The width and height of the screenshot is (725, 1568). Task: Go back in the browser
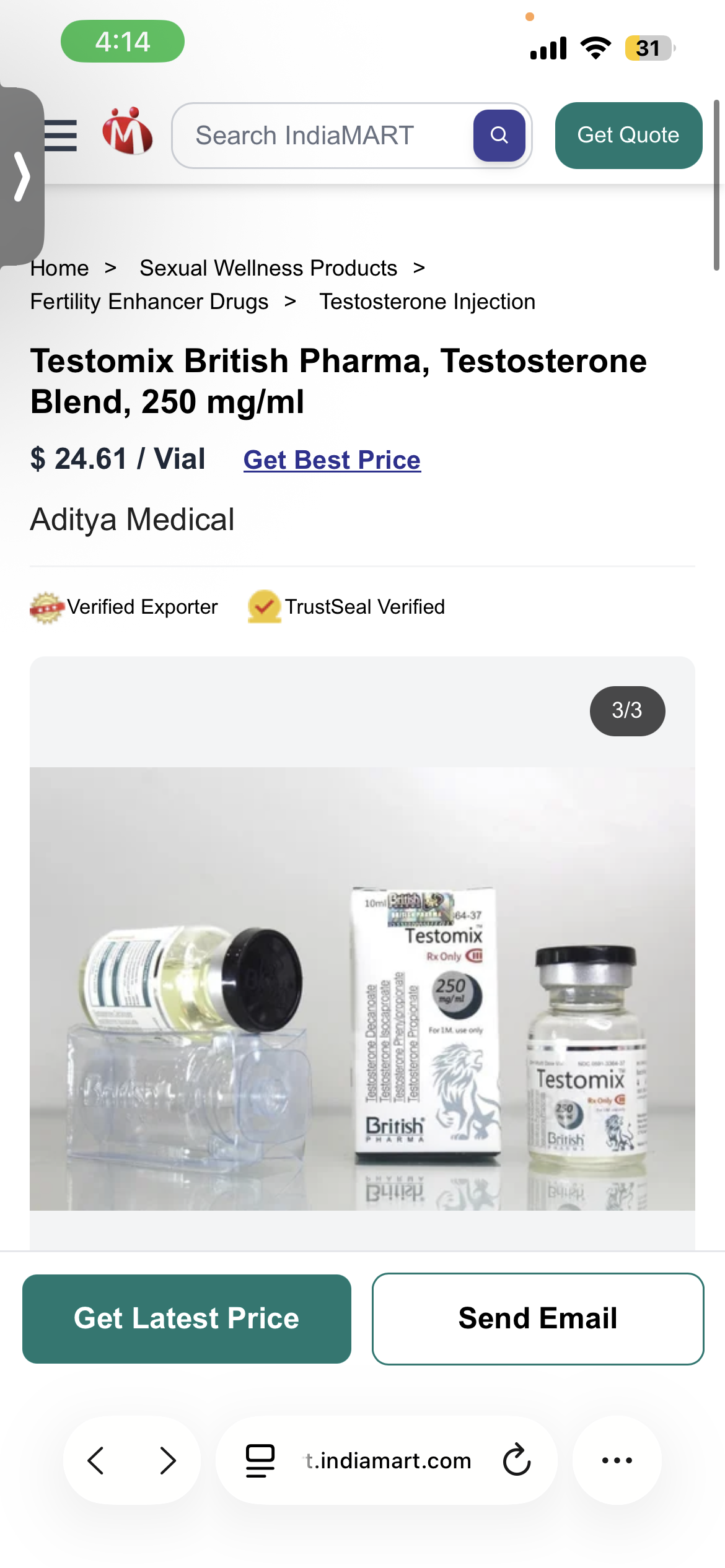coord(96,1460)
